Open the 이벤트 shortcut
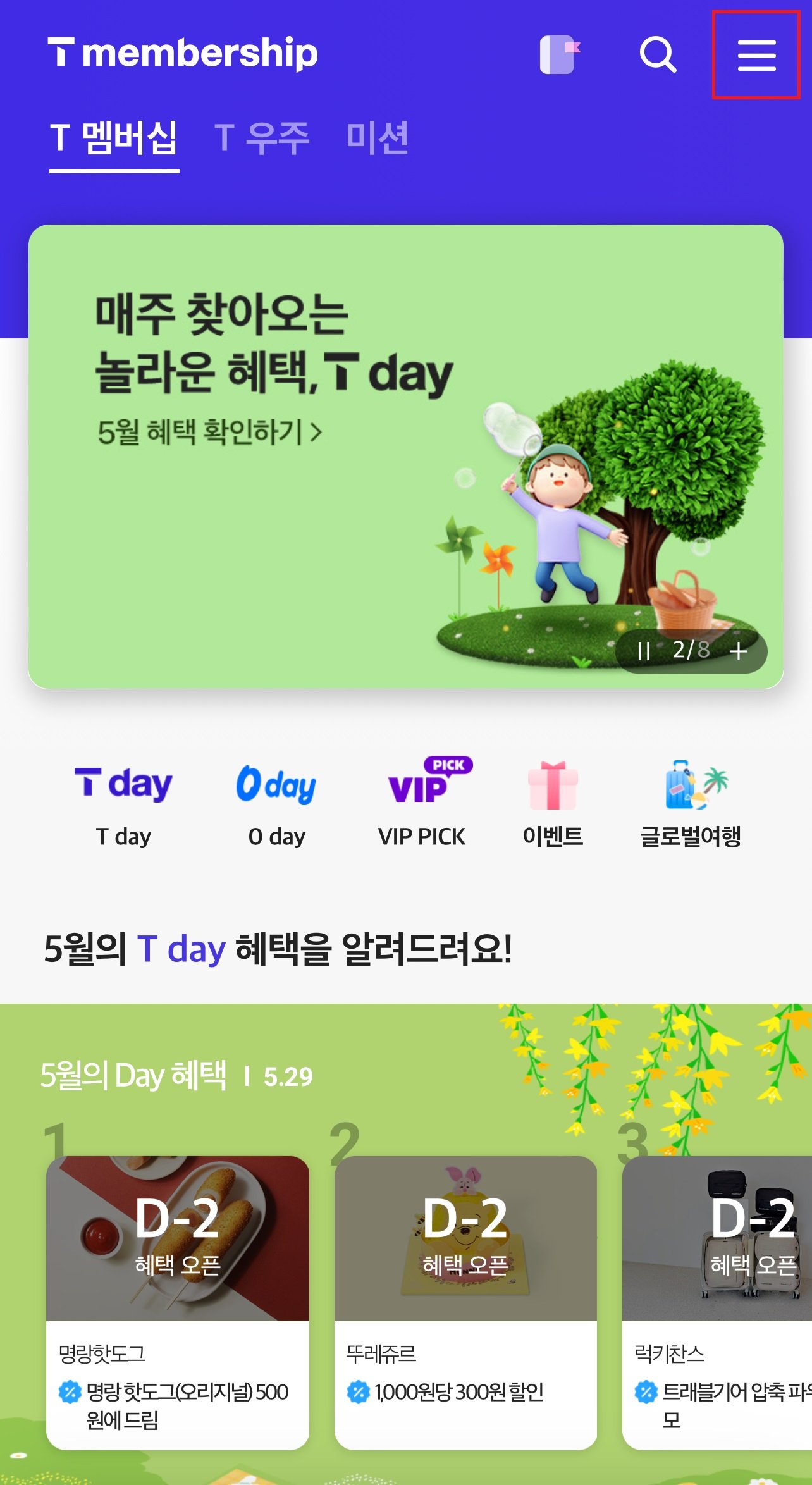 (x=553, y=803)
